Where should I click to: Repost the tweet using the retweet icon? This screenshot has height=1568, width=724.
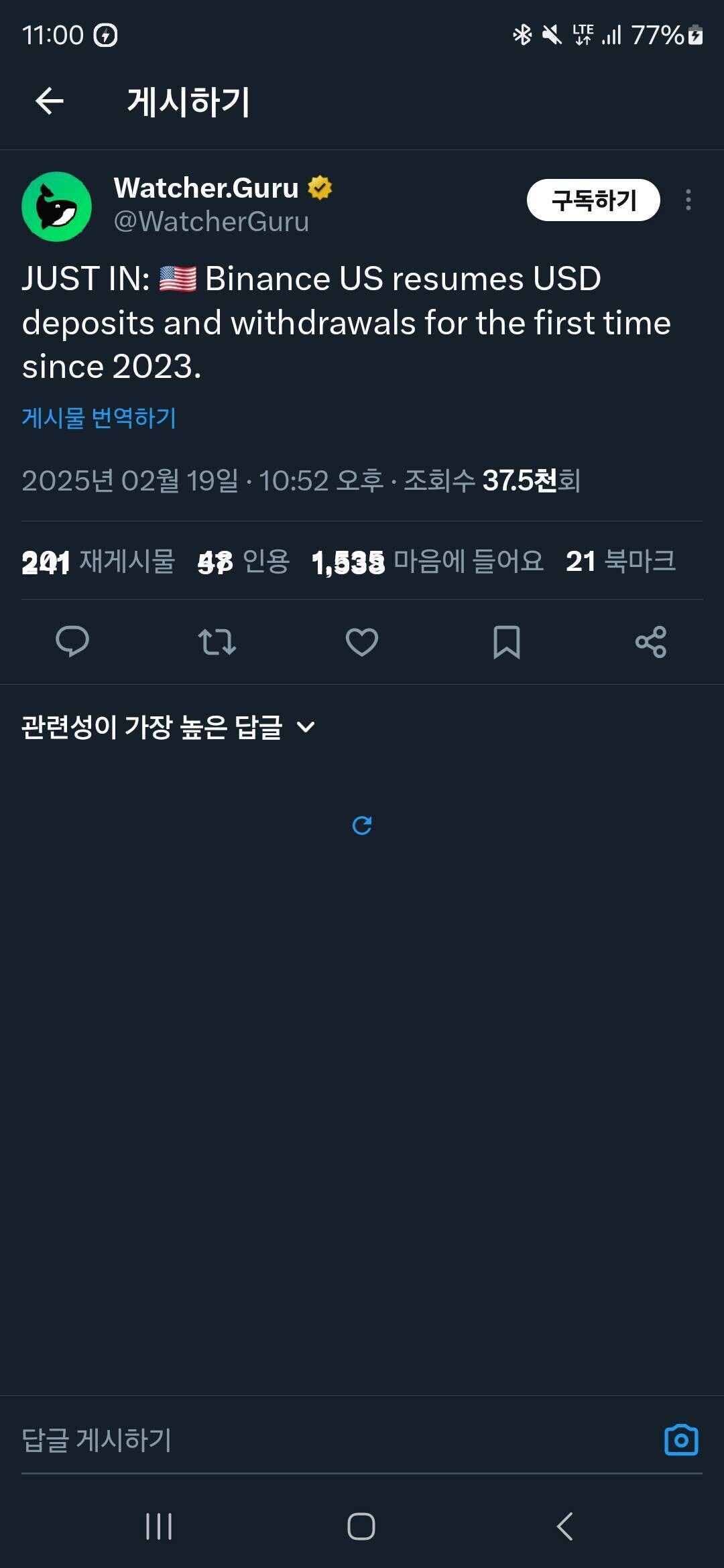coord(217,642)
